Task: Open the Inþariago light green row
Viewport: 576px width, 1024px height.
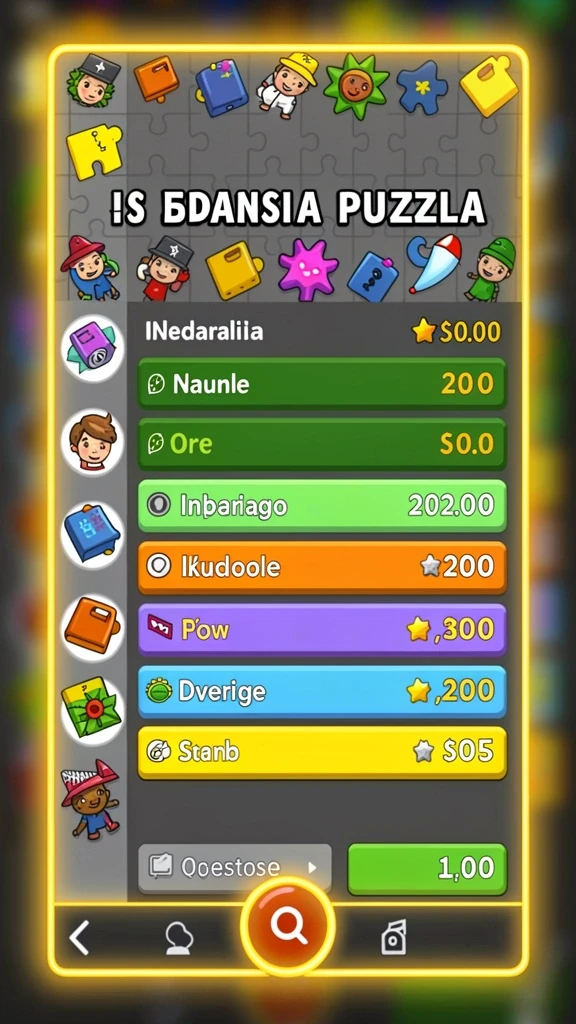Action: click(x=322, y=505)
